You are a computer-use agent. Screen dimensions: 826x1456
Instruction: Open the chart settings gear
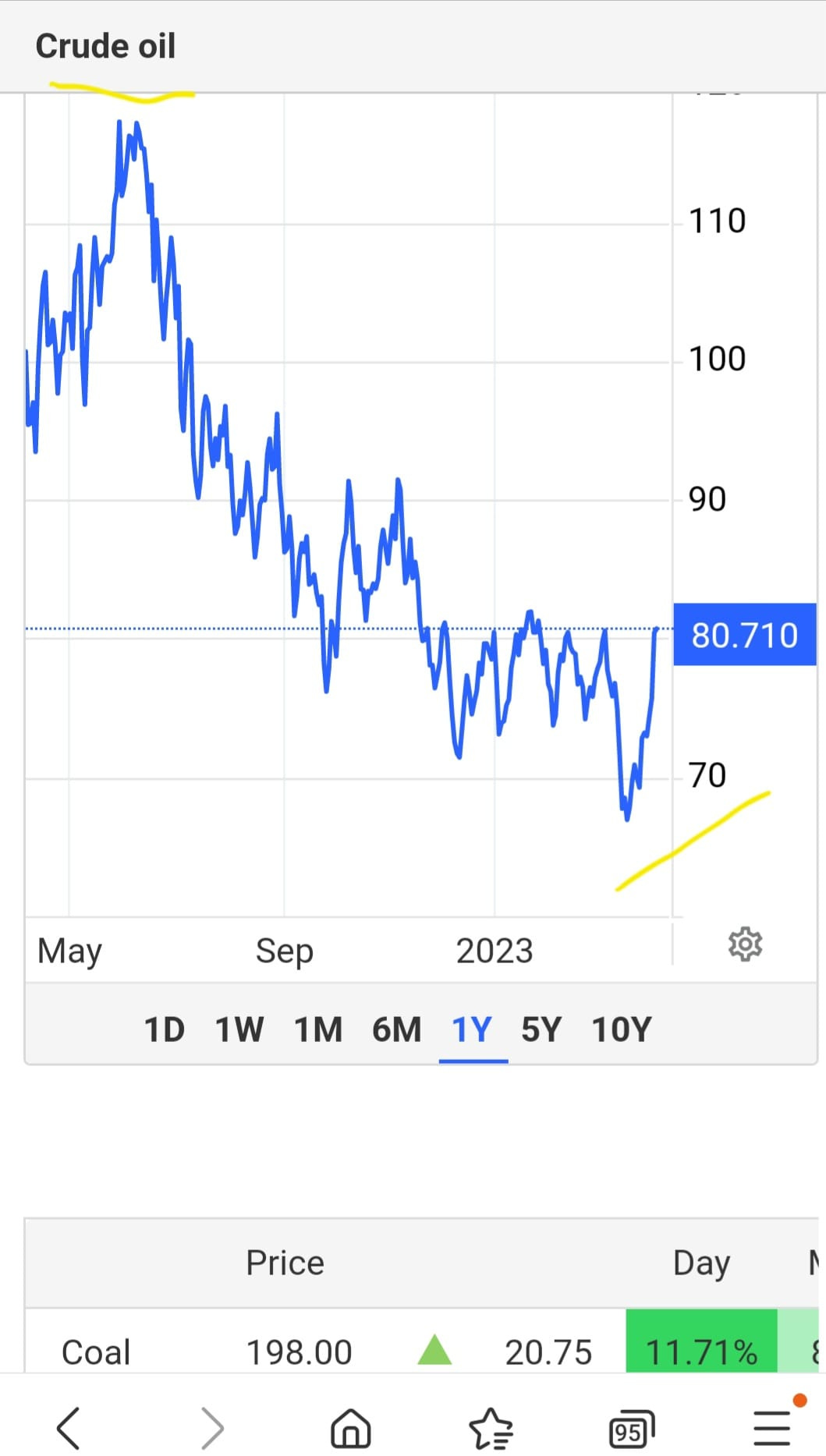[745, 944]
